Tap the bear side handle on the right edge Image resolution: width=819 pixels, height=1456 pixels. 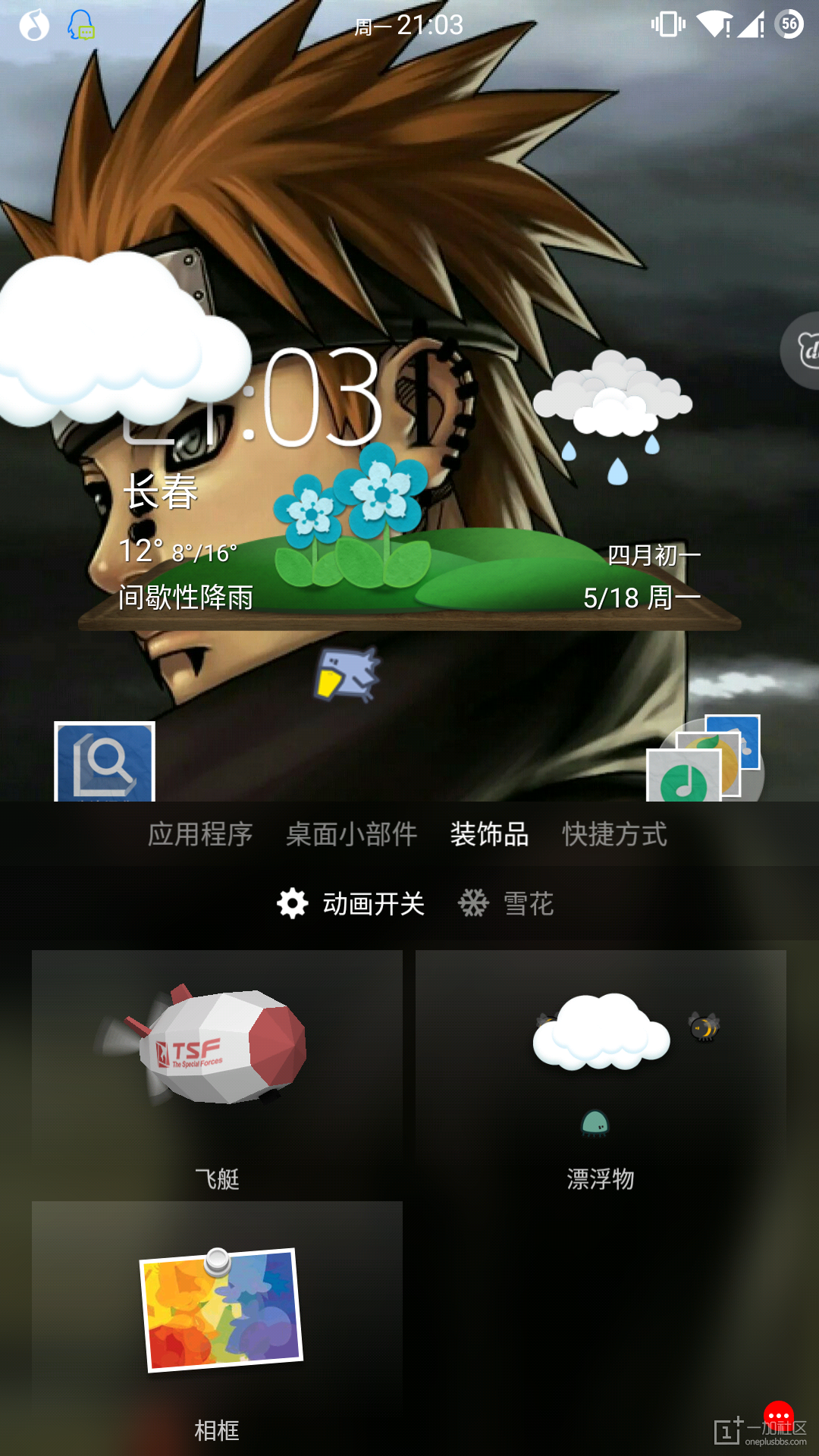click(803, 350)
